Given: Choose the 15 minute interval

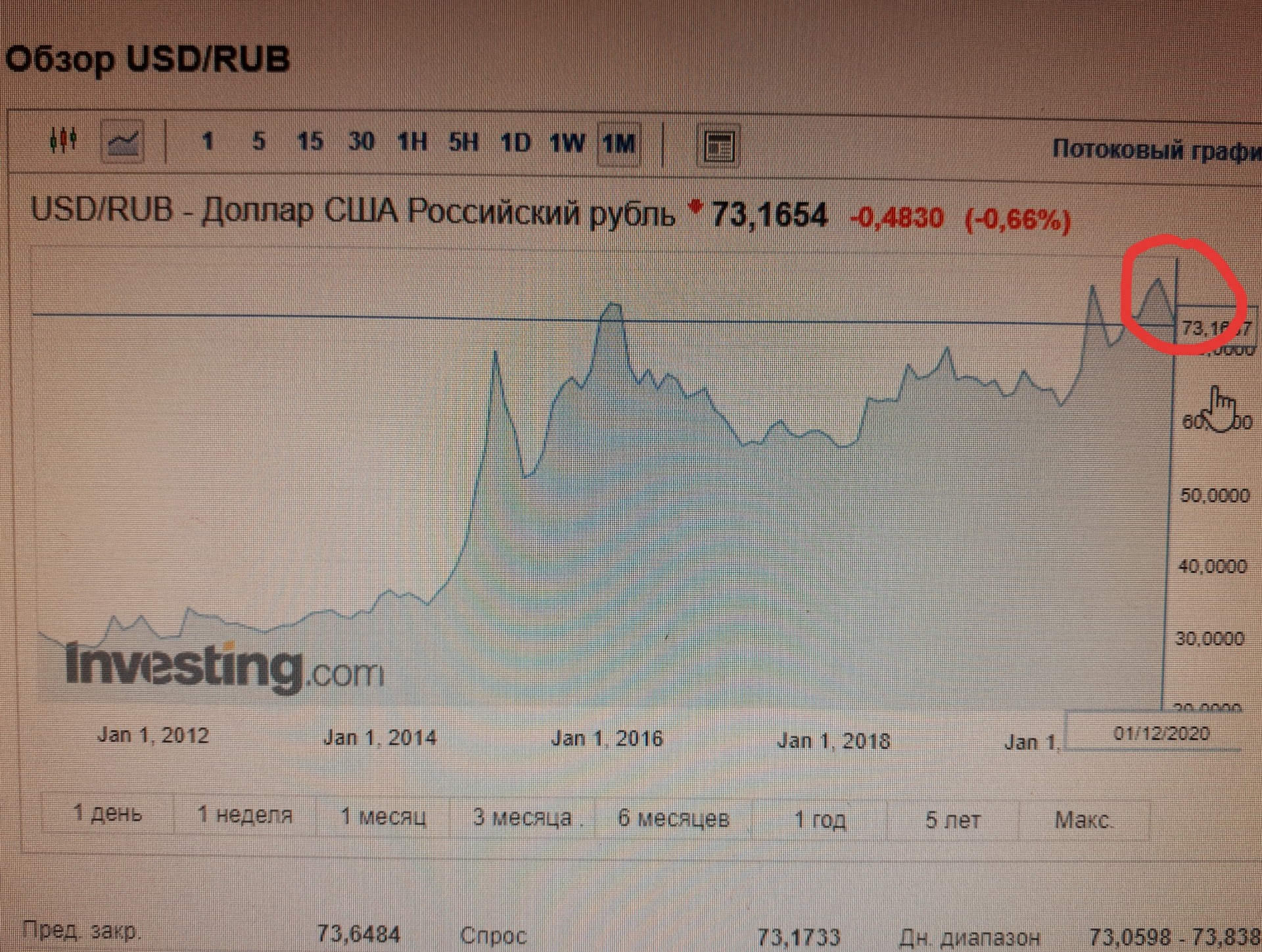Looking at the screenshot, I should click(310, 141).
